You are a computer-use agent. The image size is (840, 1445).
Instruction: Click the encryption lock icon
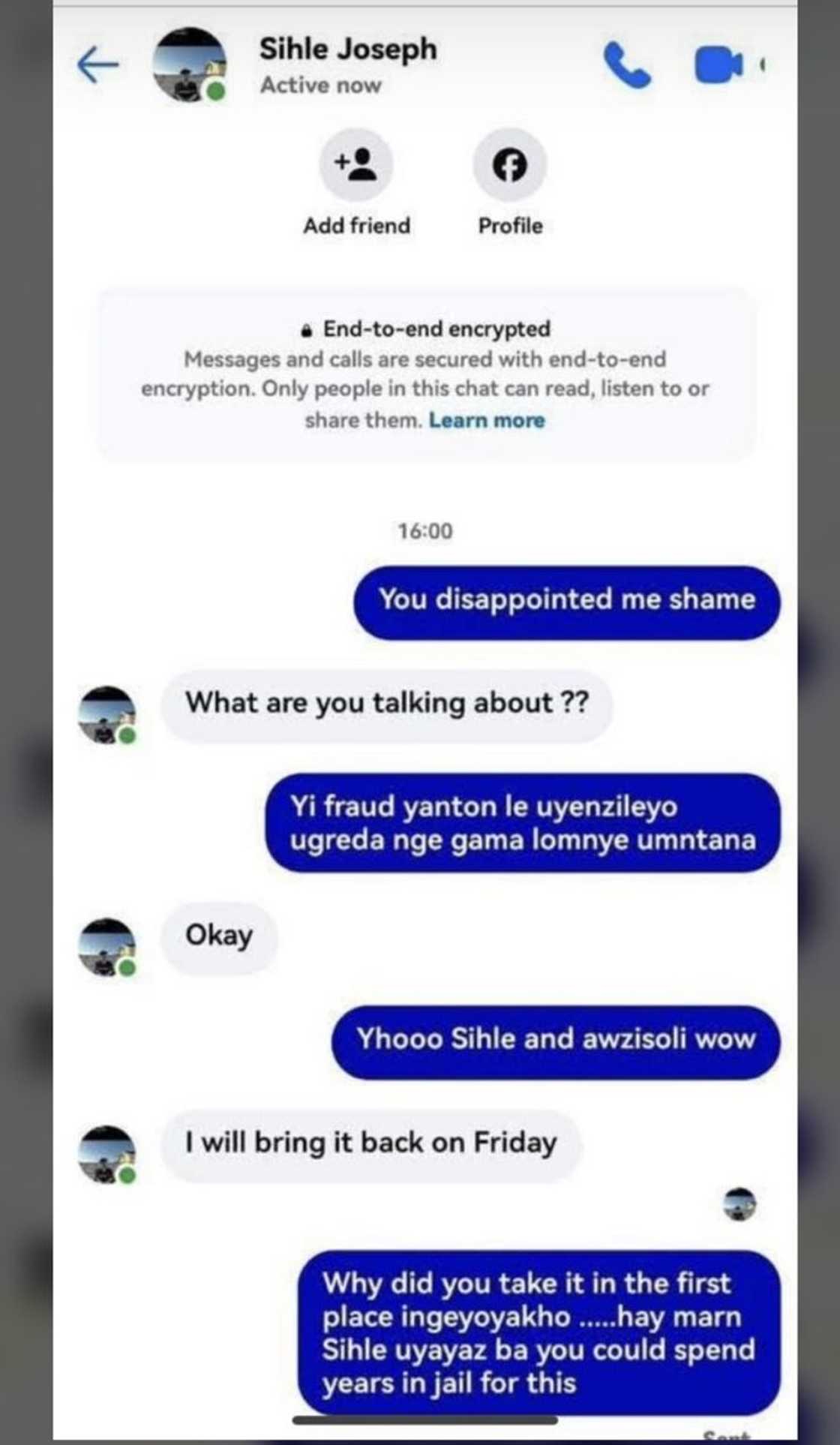(308, 329)
